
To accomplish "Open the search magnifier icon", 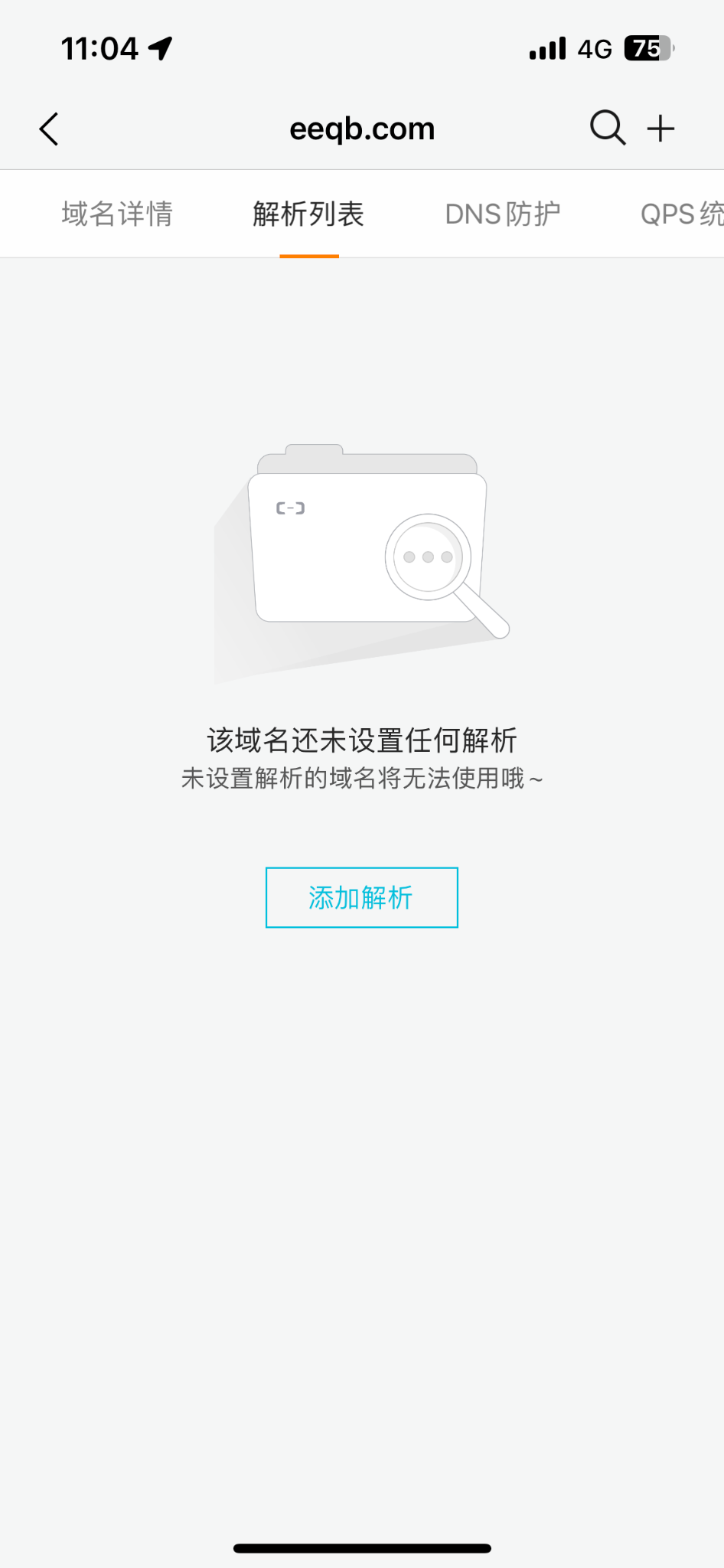I will click(x=608, y=127).
